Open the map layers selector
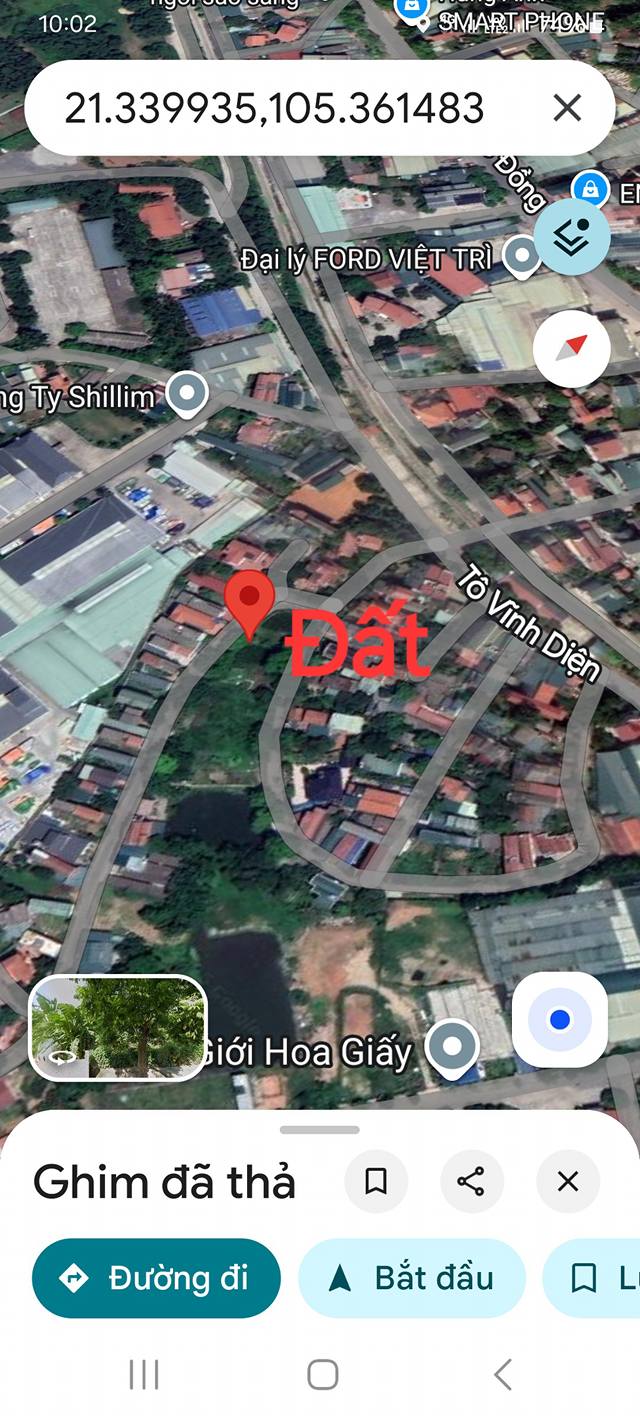 pyautogui.click(x=571, y=237)
